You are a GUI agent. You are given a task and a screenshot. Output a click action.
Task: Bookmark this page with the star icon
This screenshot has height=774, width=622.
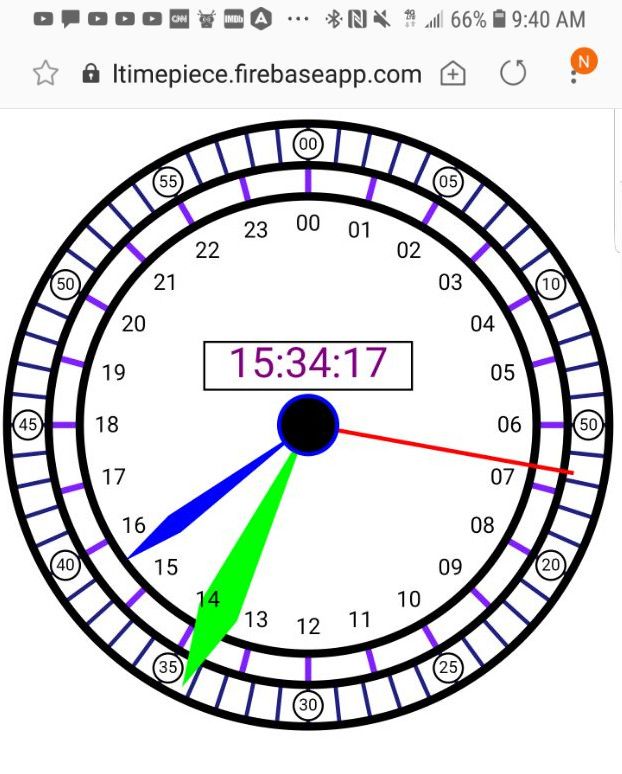[x=44, y=73]
